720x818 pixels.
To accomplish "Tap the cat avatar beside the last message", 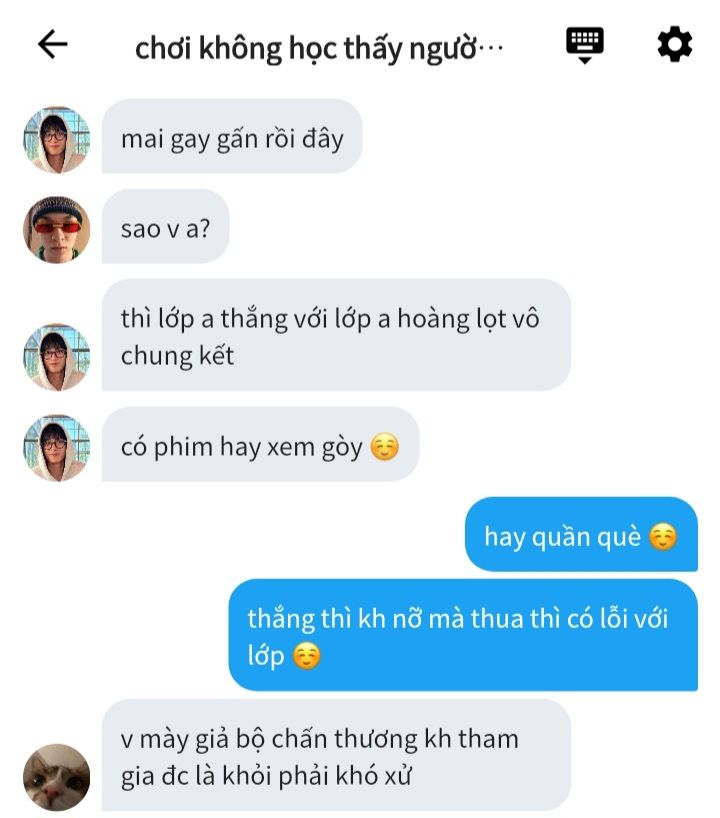I will tap(57, 777).
